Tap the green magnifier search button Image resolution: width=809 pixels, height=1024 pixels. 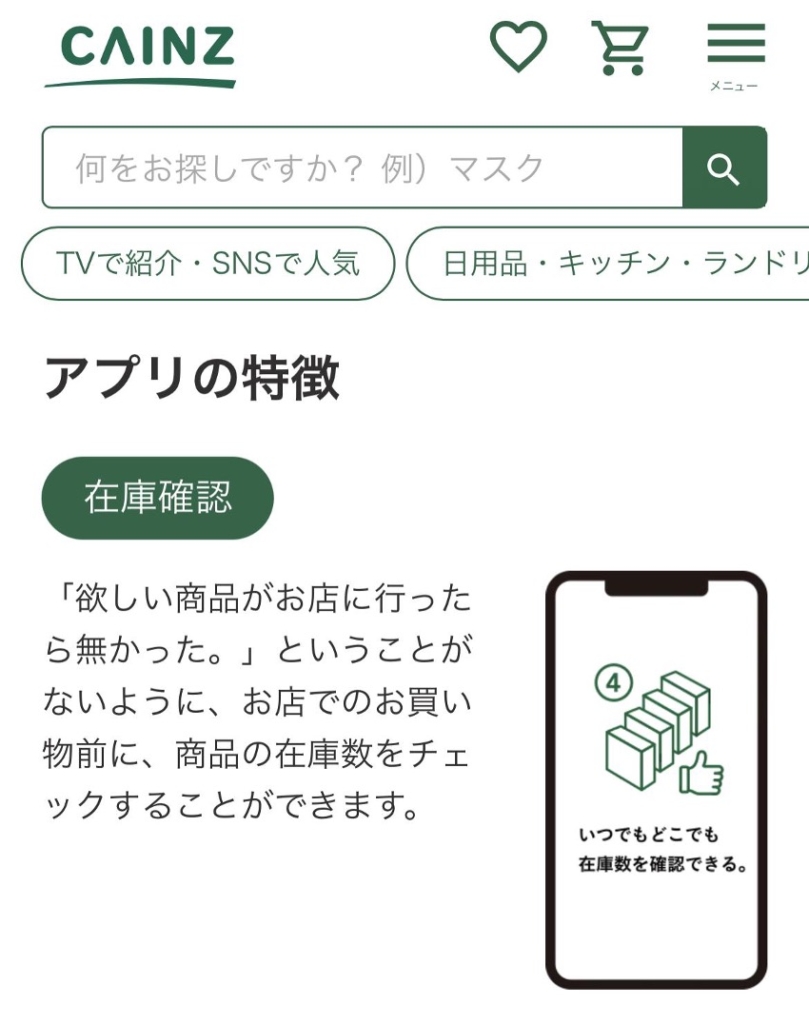click(x=724, y=167)
